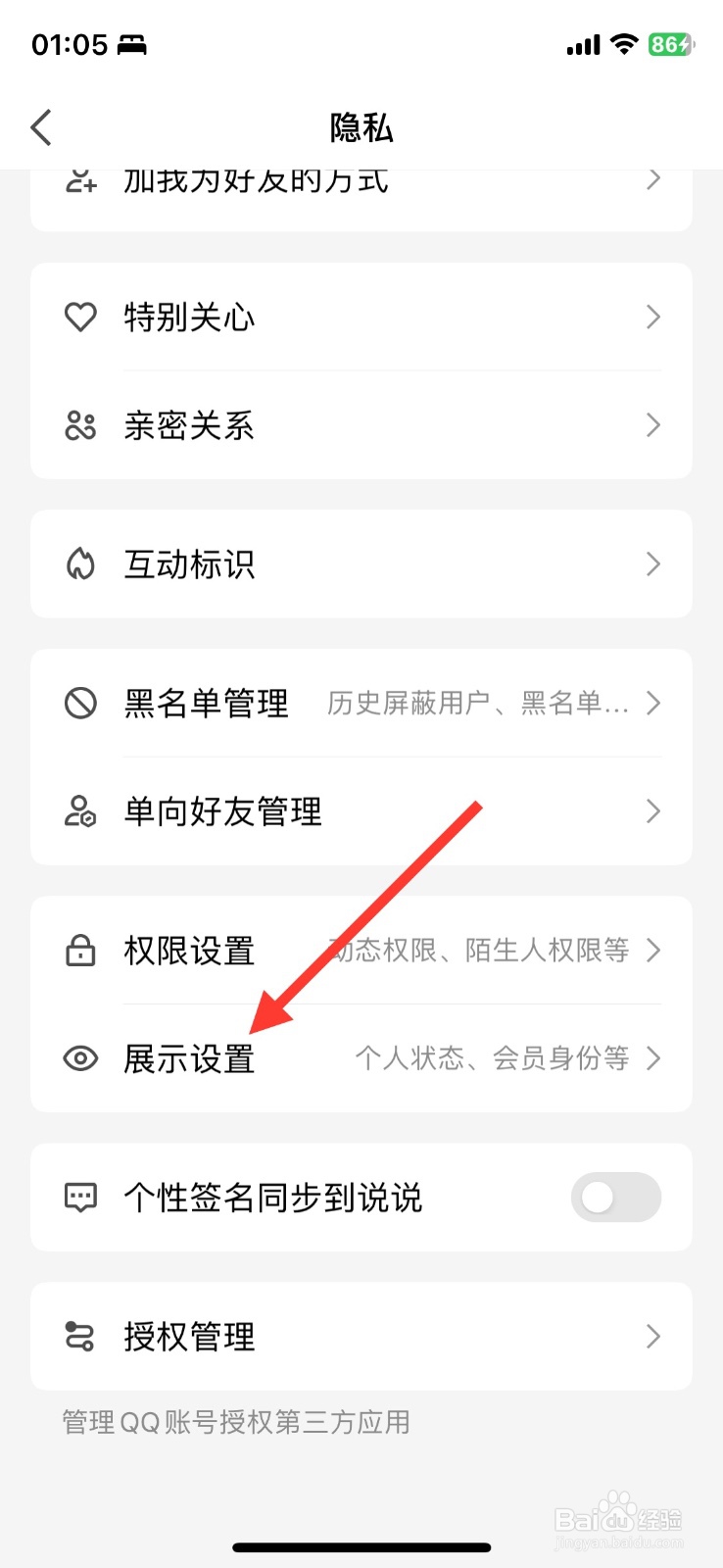Click the flame icon next to 互动标识
The width and height of the screenshot is (723, 1568).
(79, 563)
